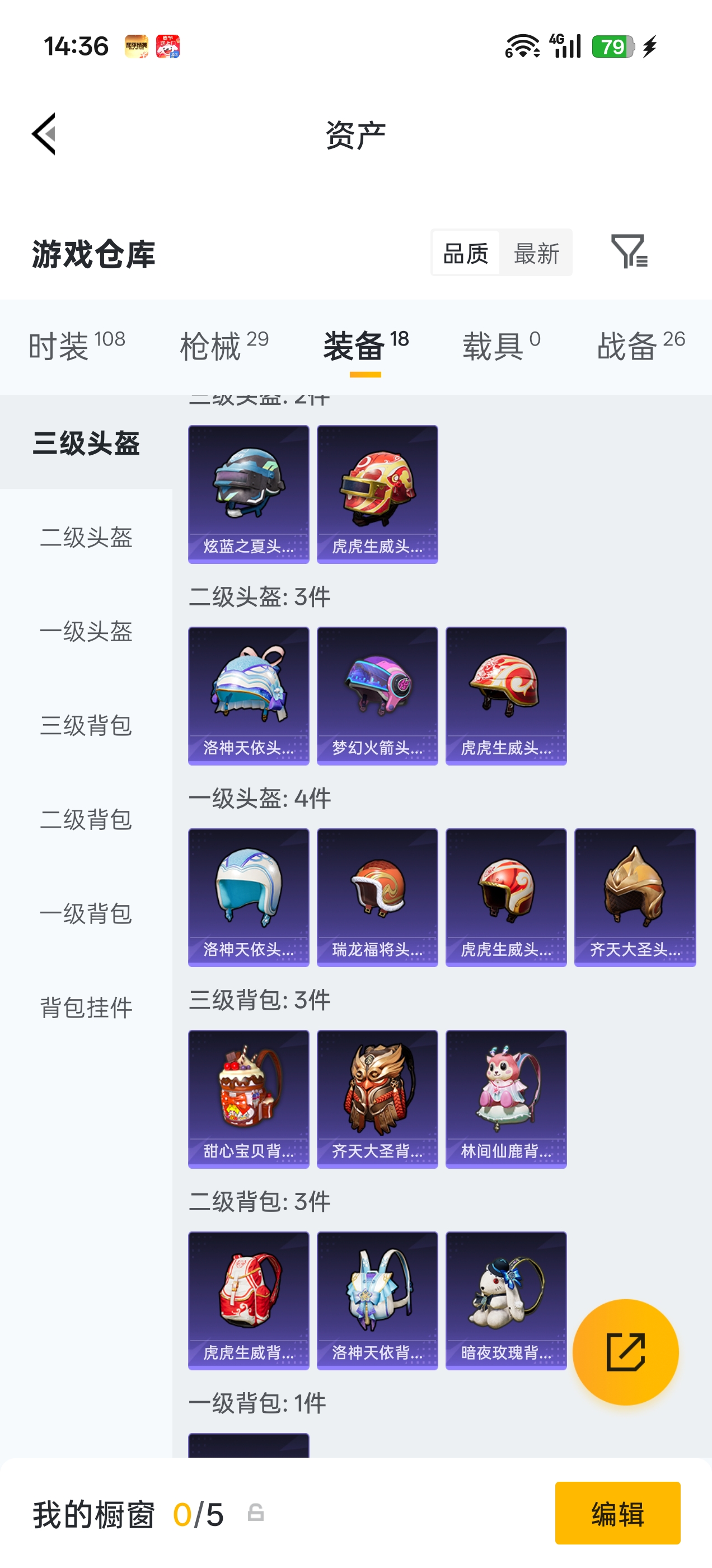View the 暗夜玫瑰 backpack item

pos(505,1300)
